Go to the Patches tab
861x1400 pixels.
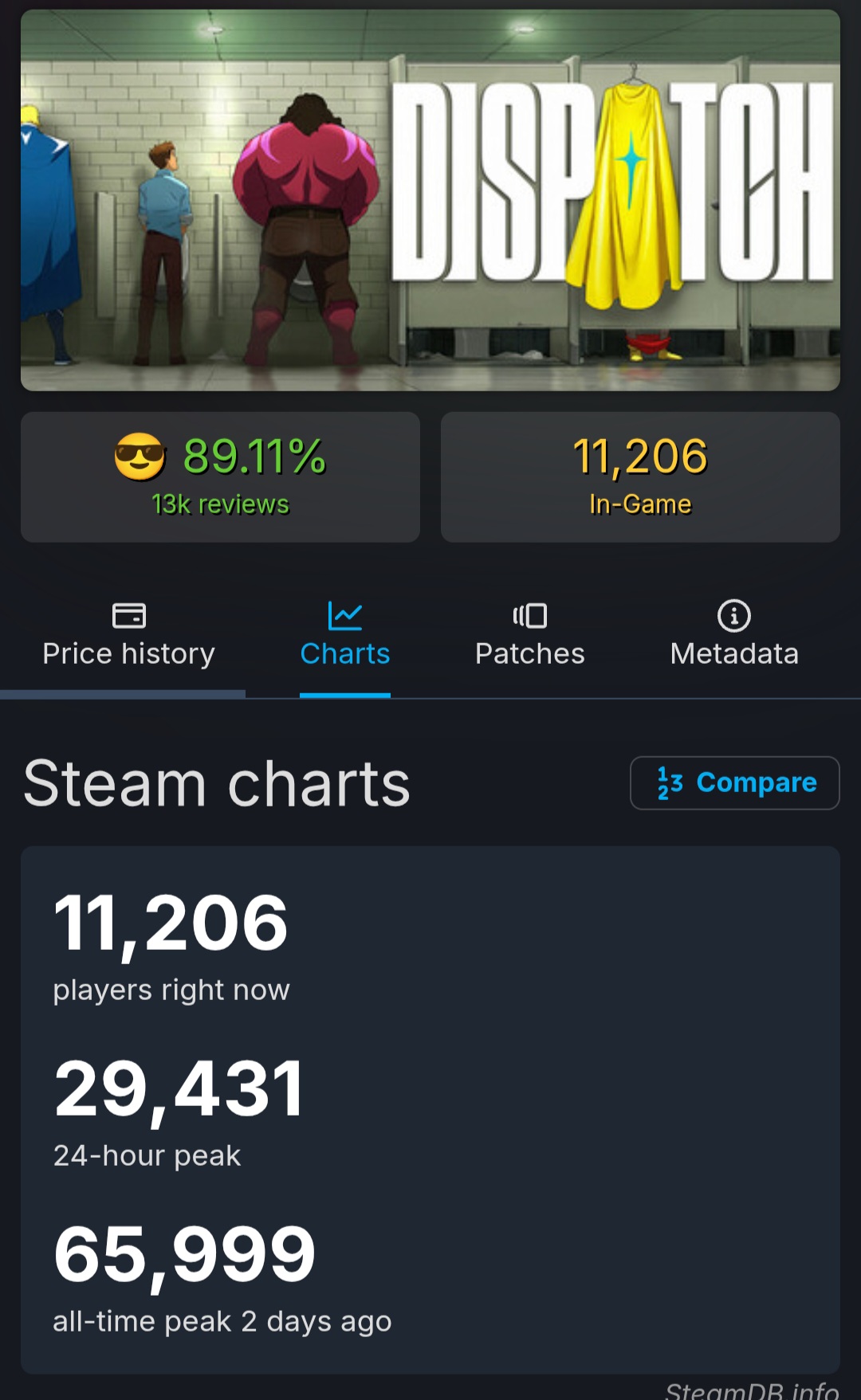[x=529, y=636]
